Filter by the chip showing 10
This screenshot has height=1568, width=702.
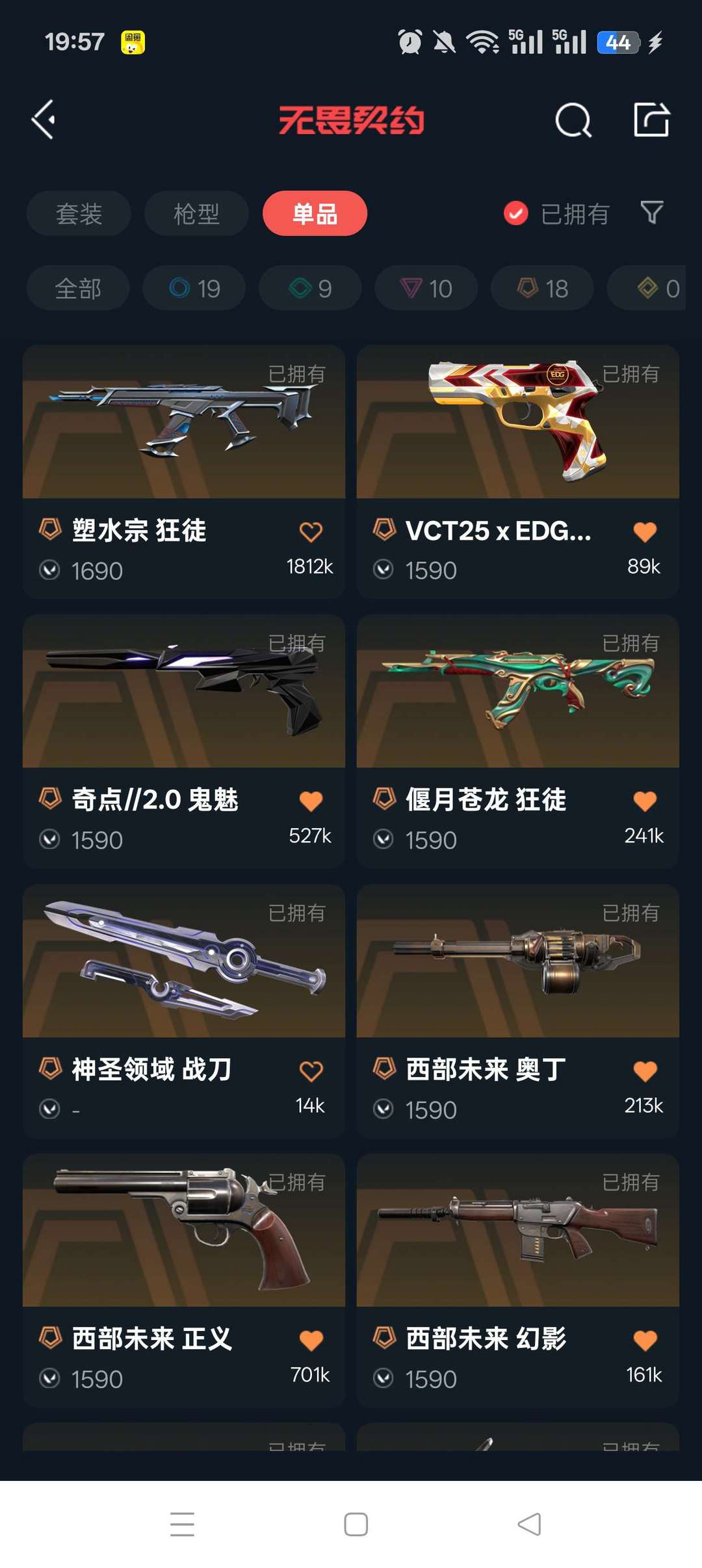[x=426, y=288]
